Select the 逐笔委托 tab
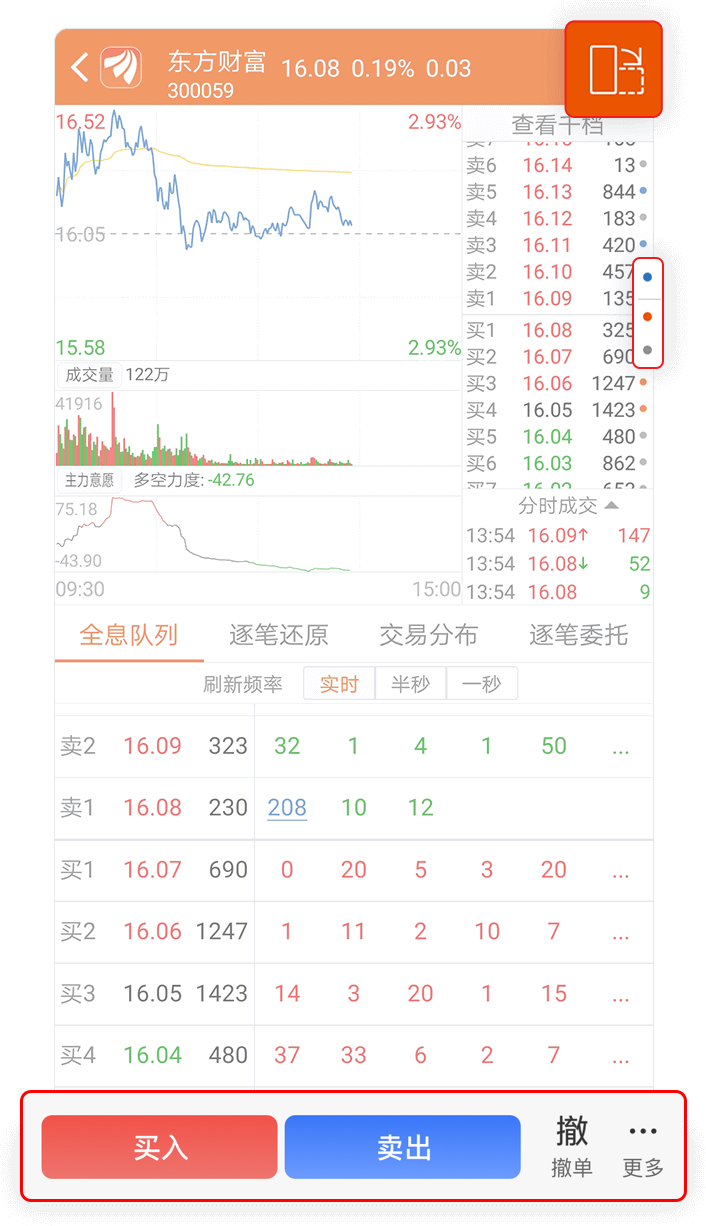 pyautogui.click(x=578, y=635)
